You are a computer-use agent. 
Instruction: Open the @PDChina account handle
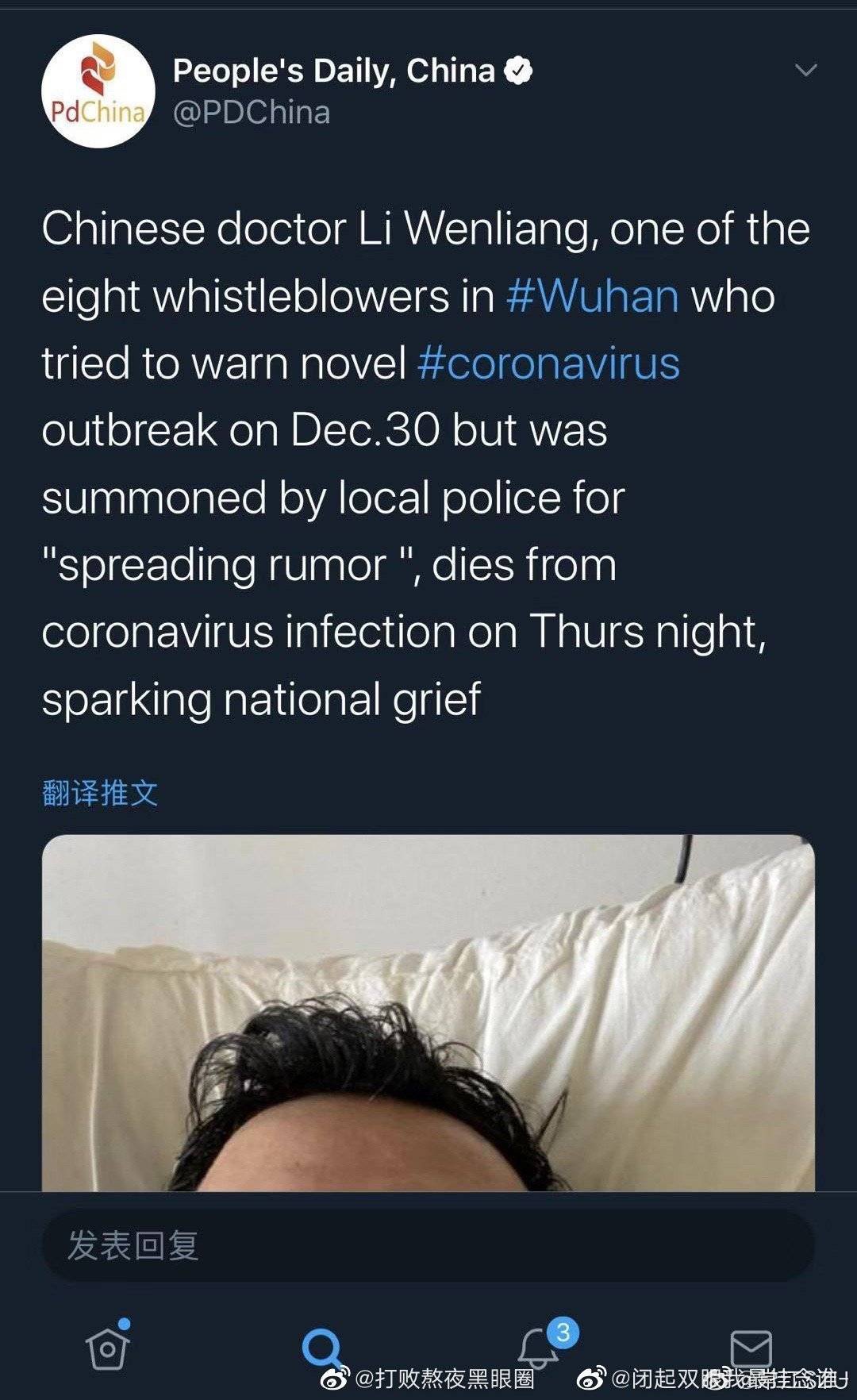[252, 113]
